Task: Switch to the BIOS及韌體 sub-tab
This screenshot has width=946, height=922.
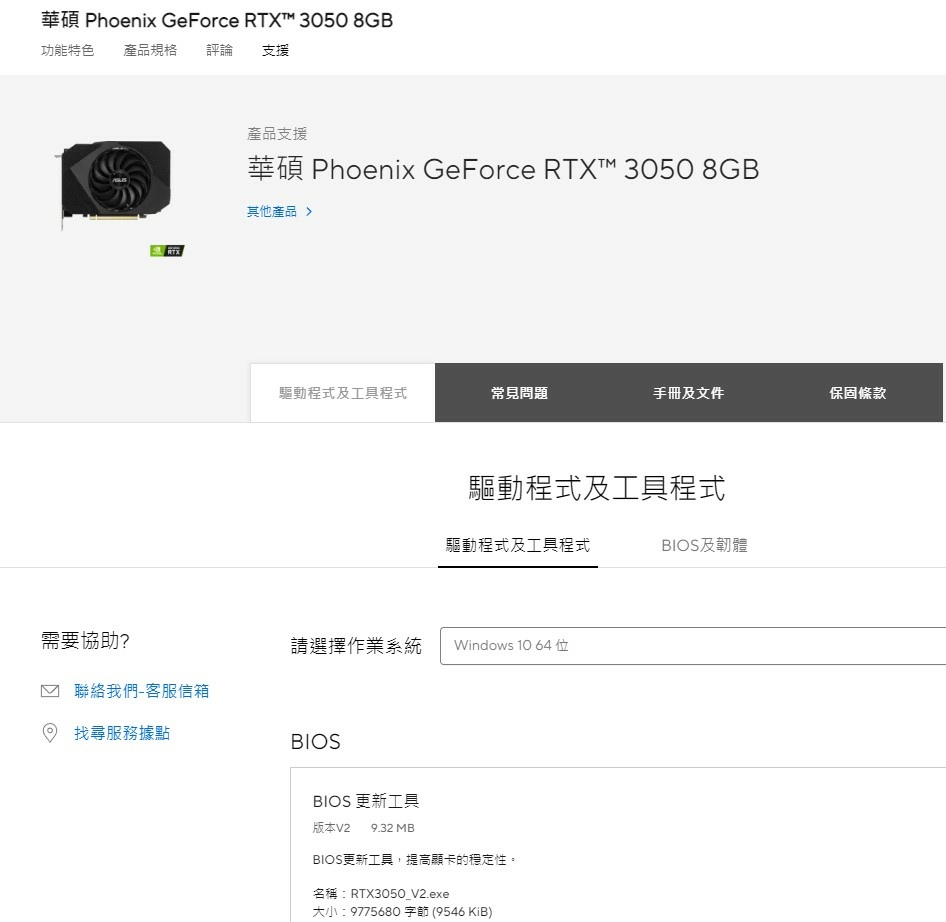Action: point(704,545)
